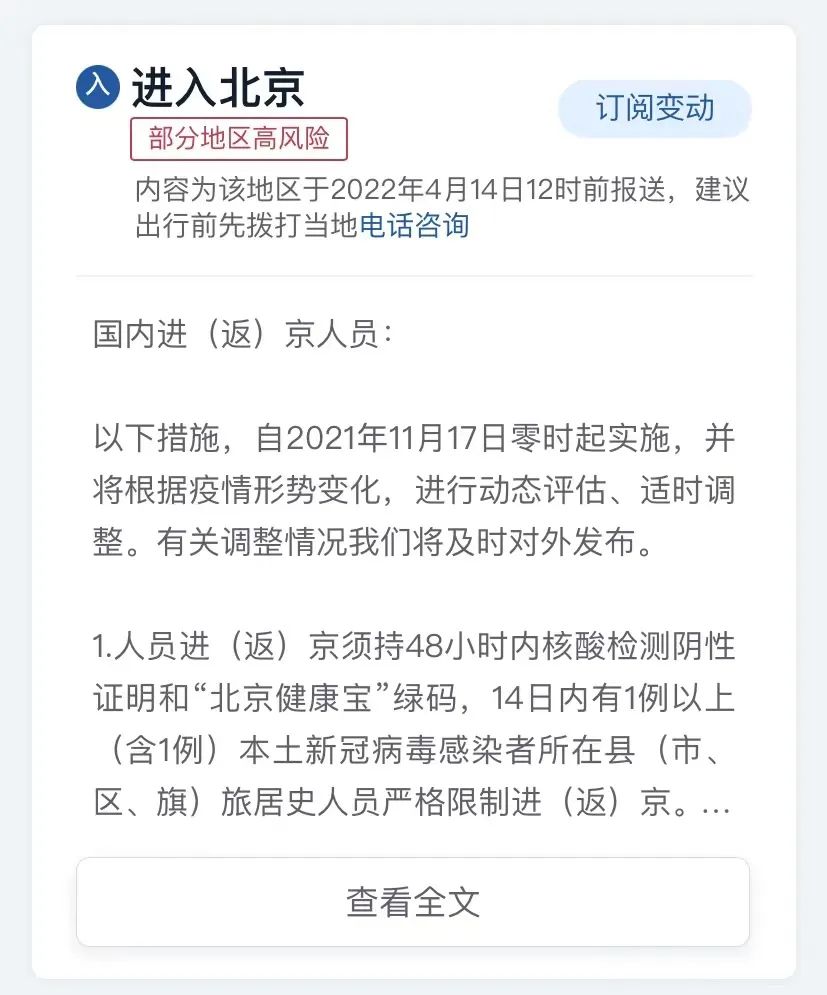
Task: Tap the 订阅变动 subscribe button
Action: pyautogui.click(x=655, y=109)
